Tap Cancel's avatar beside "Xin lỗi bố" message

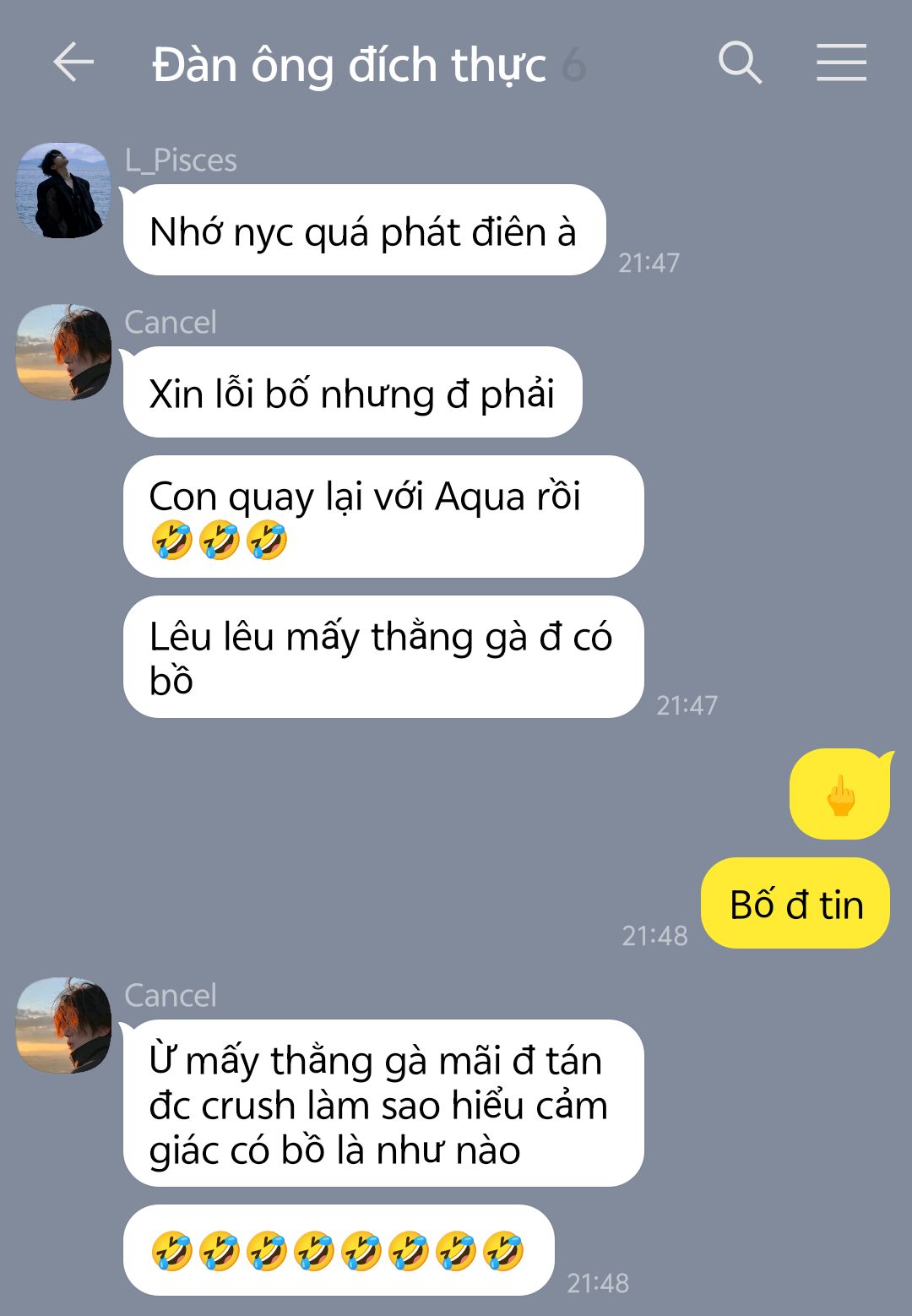pos(63,352)
